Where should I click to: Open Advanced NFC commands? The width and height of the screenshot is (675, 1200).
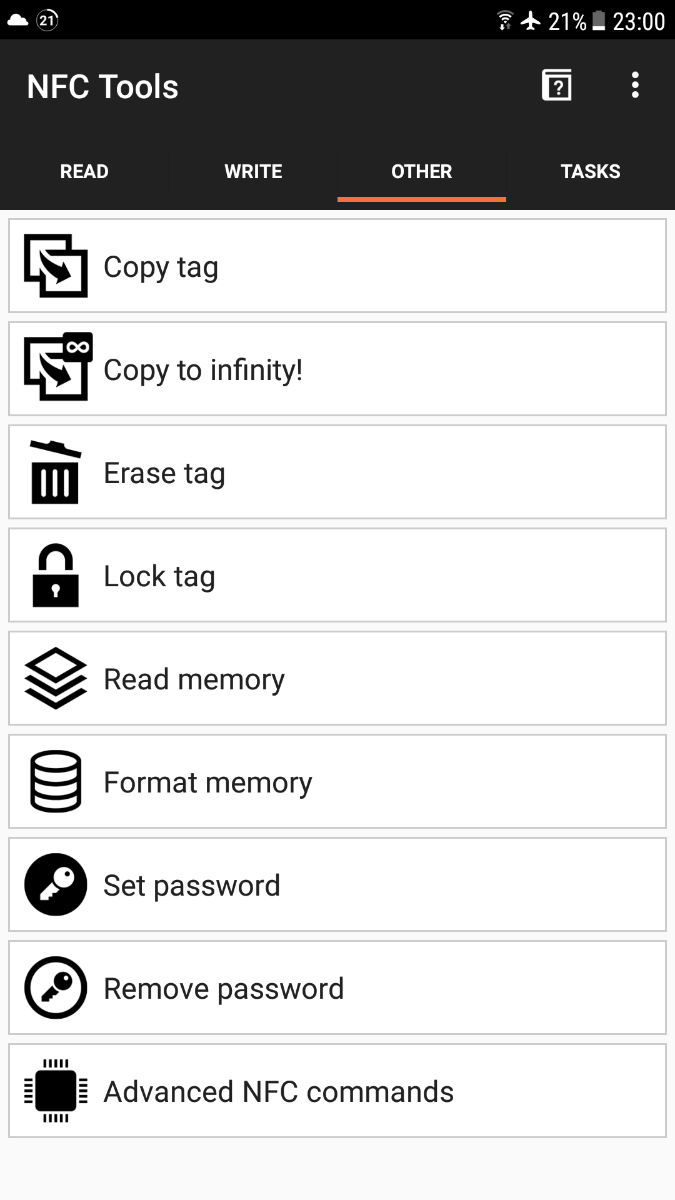tap(337, 1090)
